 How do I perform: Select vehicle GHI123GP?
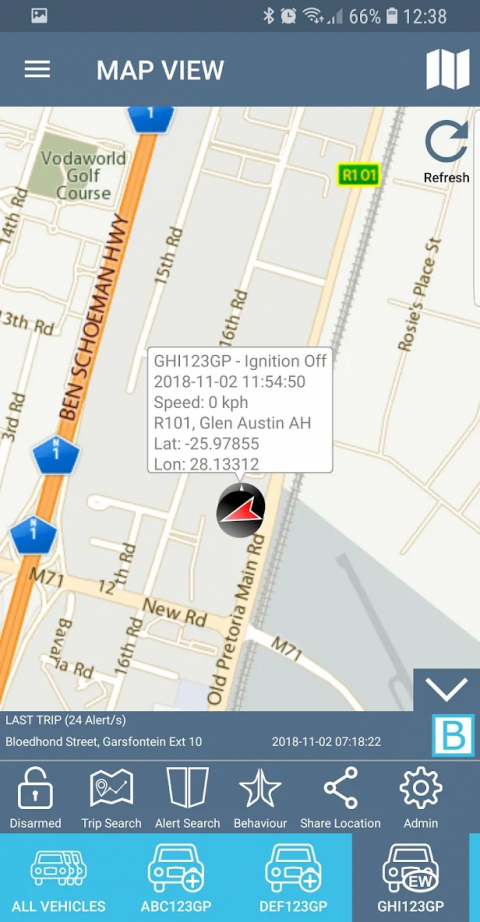pos(411,877)
